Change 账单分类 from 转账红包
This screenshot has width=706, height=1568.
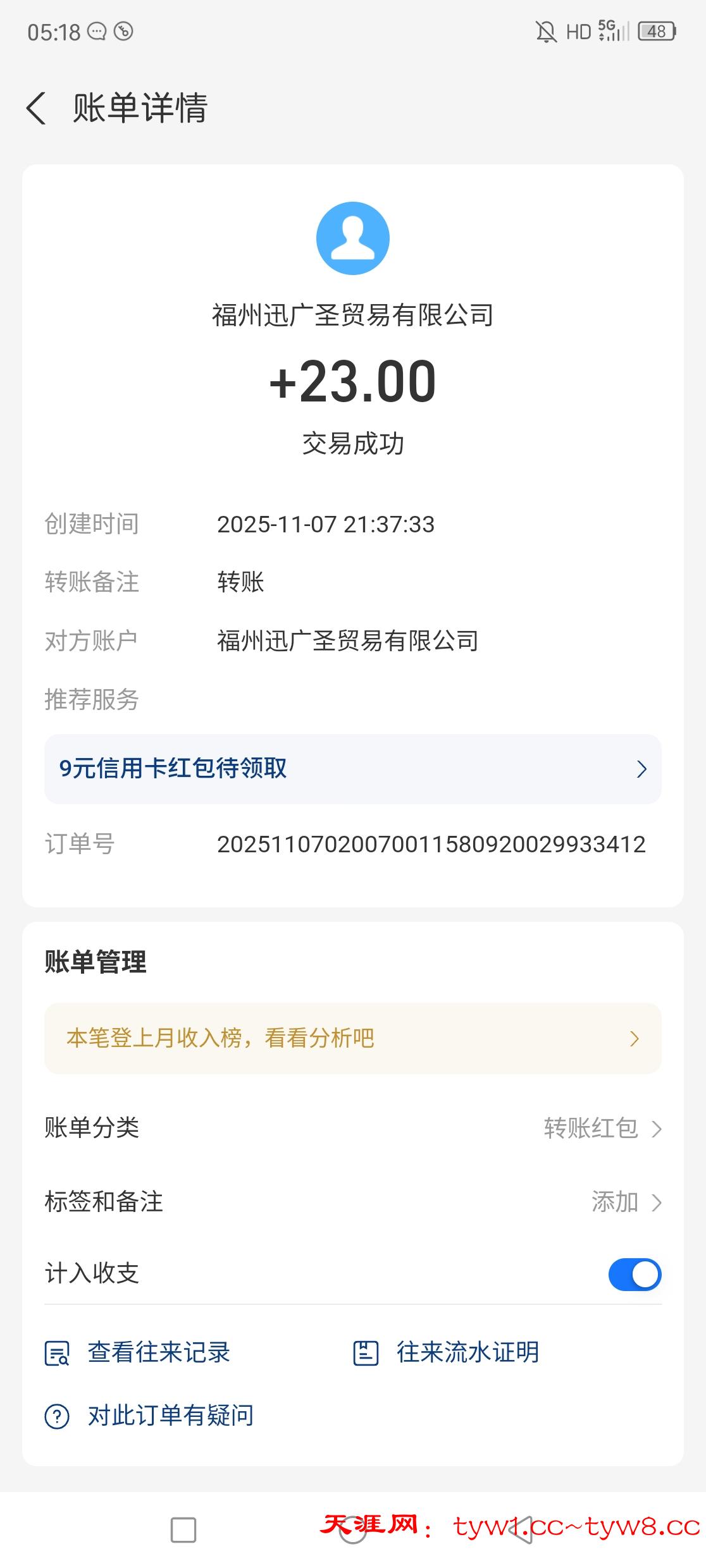[x=601, y=1128]
